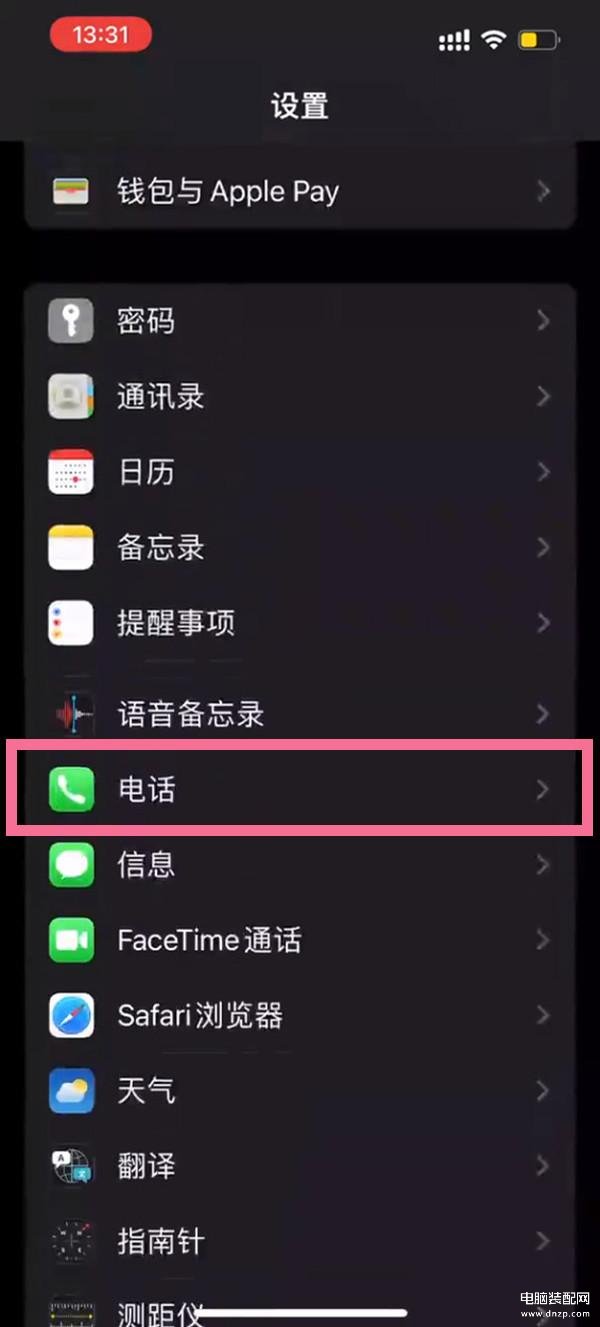The image size is (600, 1327).
Task: Open 信息 settings
Action: click(300, 864)
